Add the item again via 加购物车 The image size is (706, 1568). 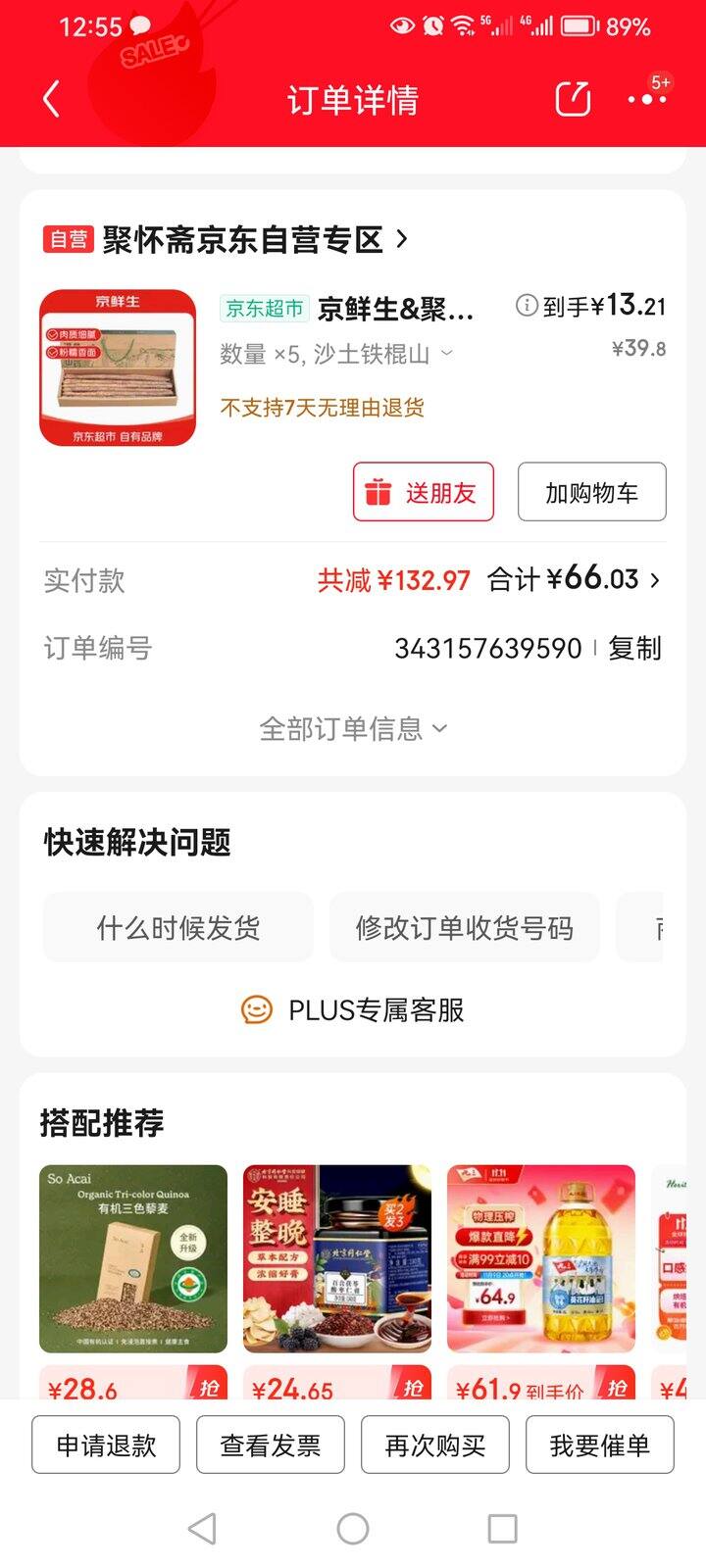click(591, 492)
